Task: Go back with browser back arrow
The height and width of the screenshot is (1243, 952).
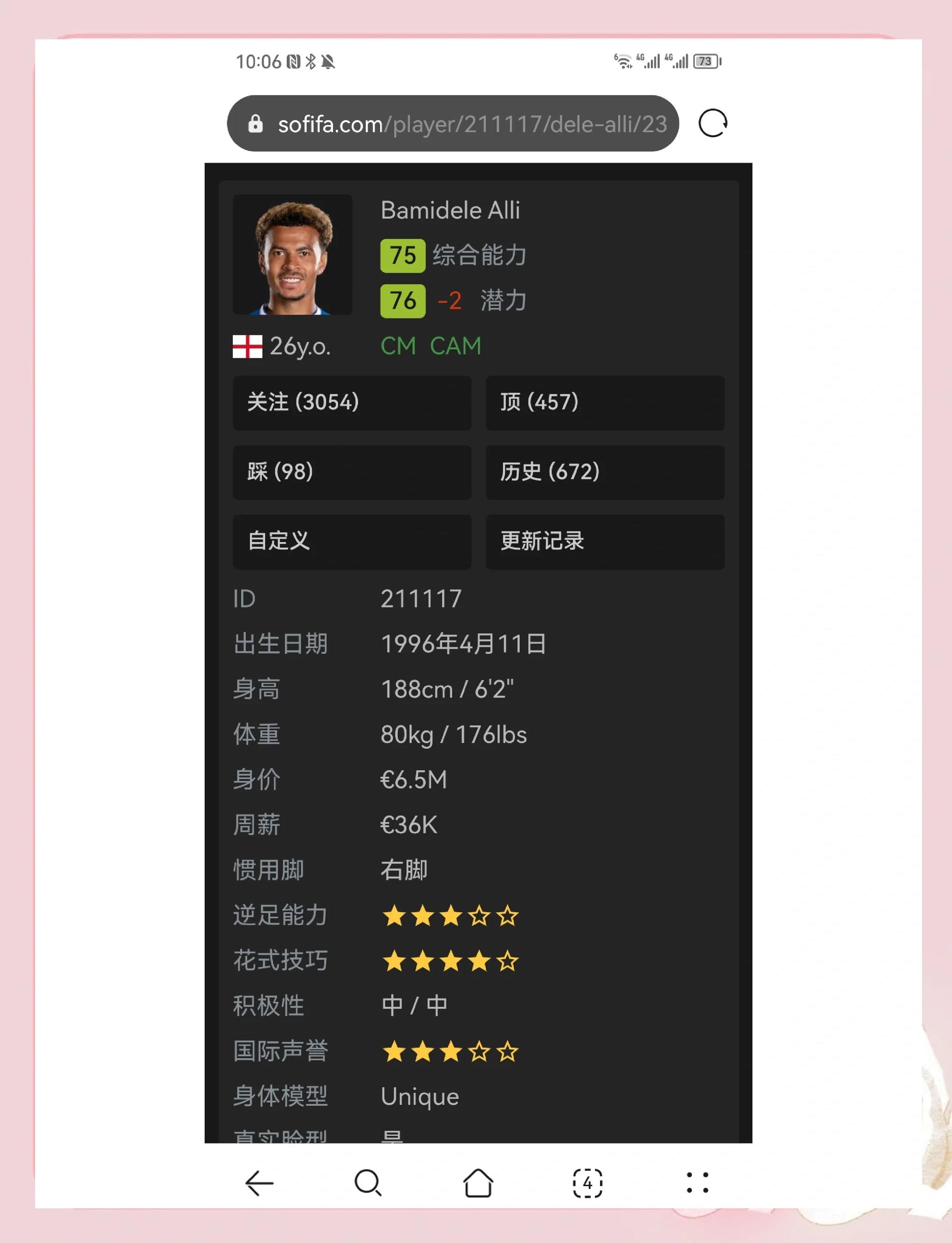Action: pos(259,1183)
